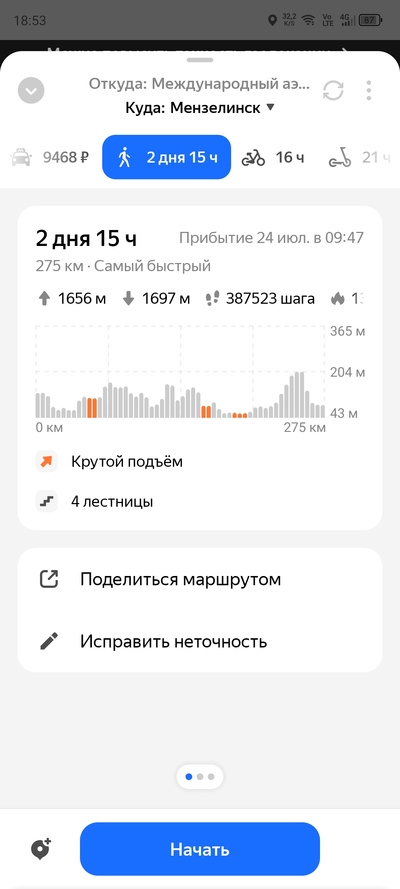Start navigation with the "Начать" button
This screenshot has width=400, height=889.
point(200,849)
